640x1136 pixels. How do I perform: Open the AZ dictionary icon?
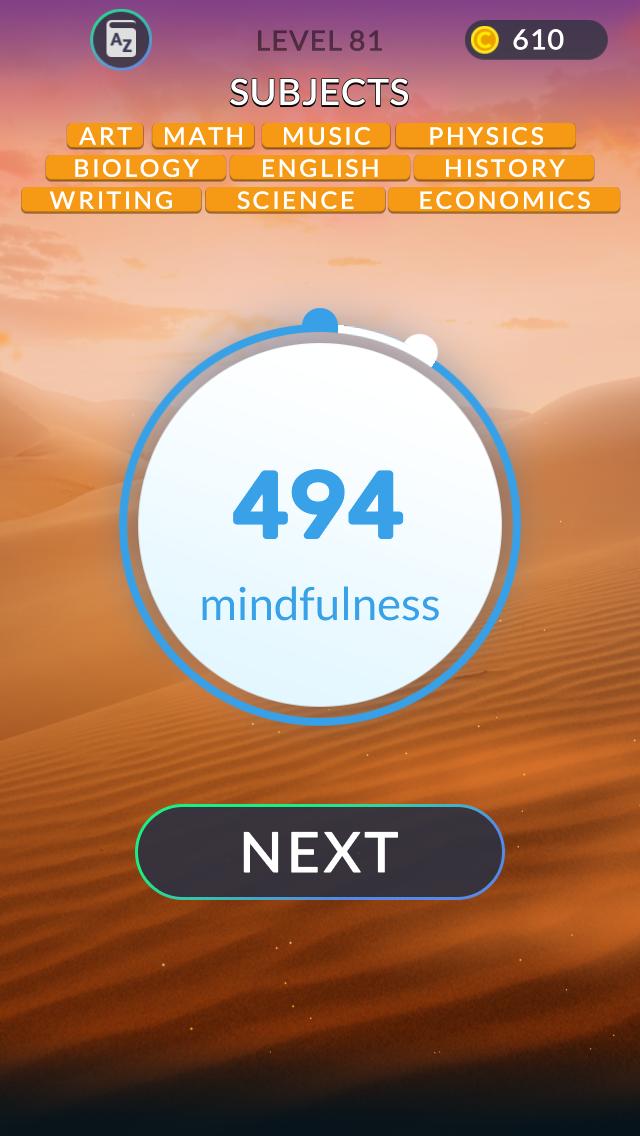[x=121, y=40]
